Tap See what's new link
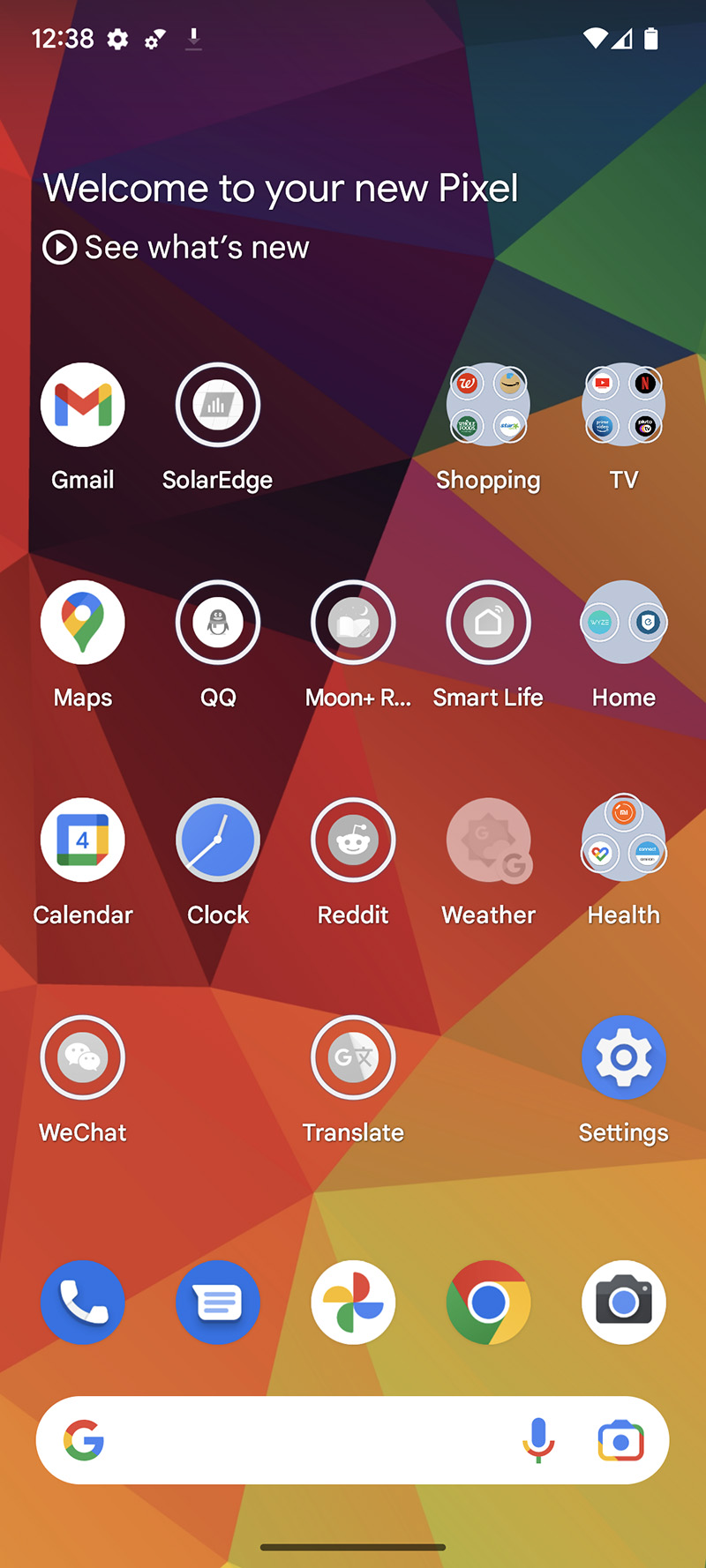 tap(176, 248)
